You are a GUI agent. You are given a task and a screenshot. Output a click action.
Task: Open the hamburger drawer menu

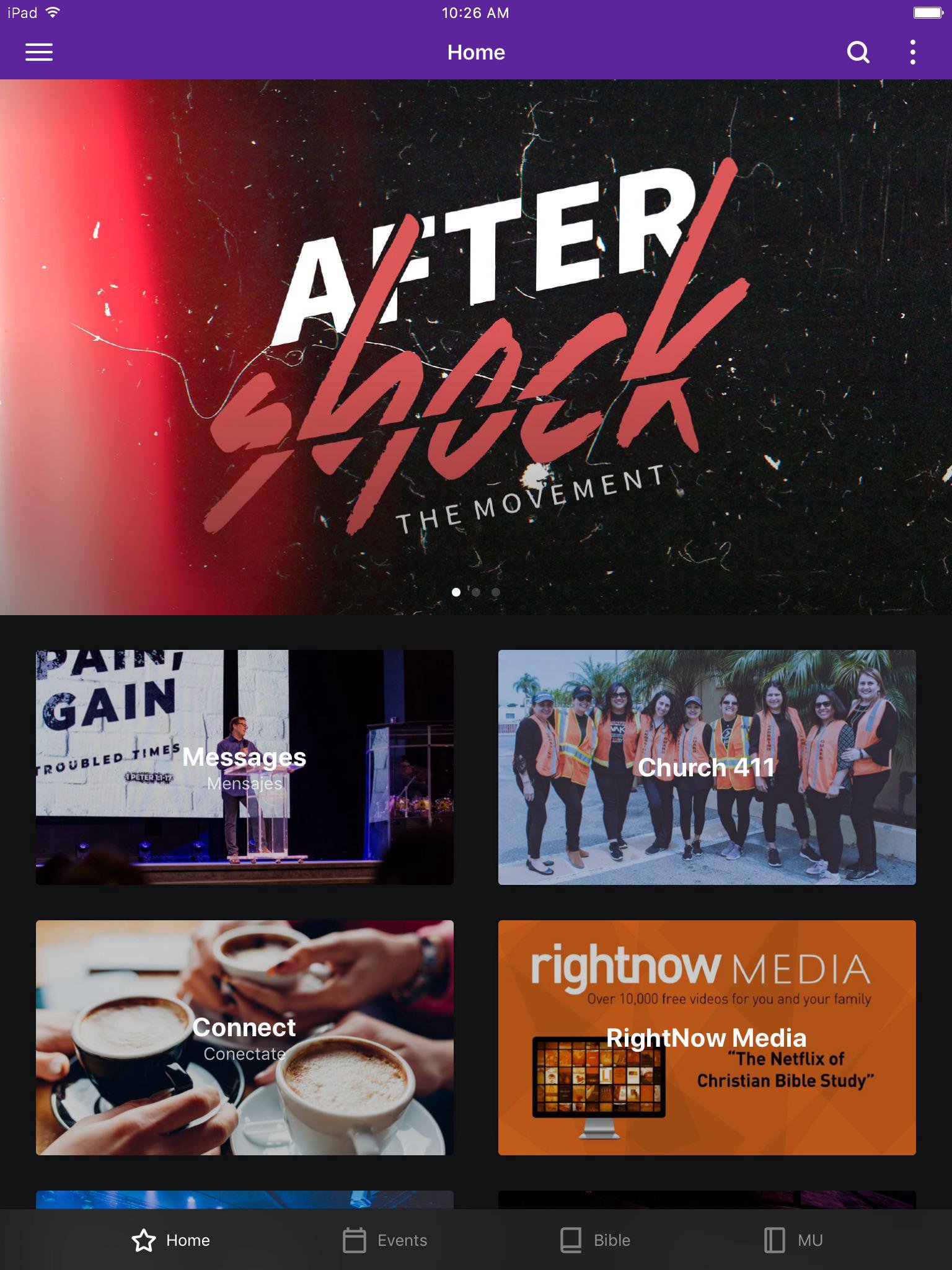coord(38,52)
